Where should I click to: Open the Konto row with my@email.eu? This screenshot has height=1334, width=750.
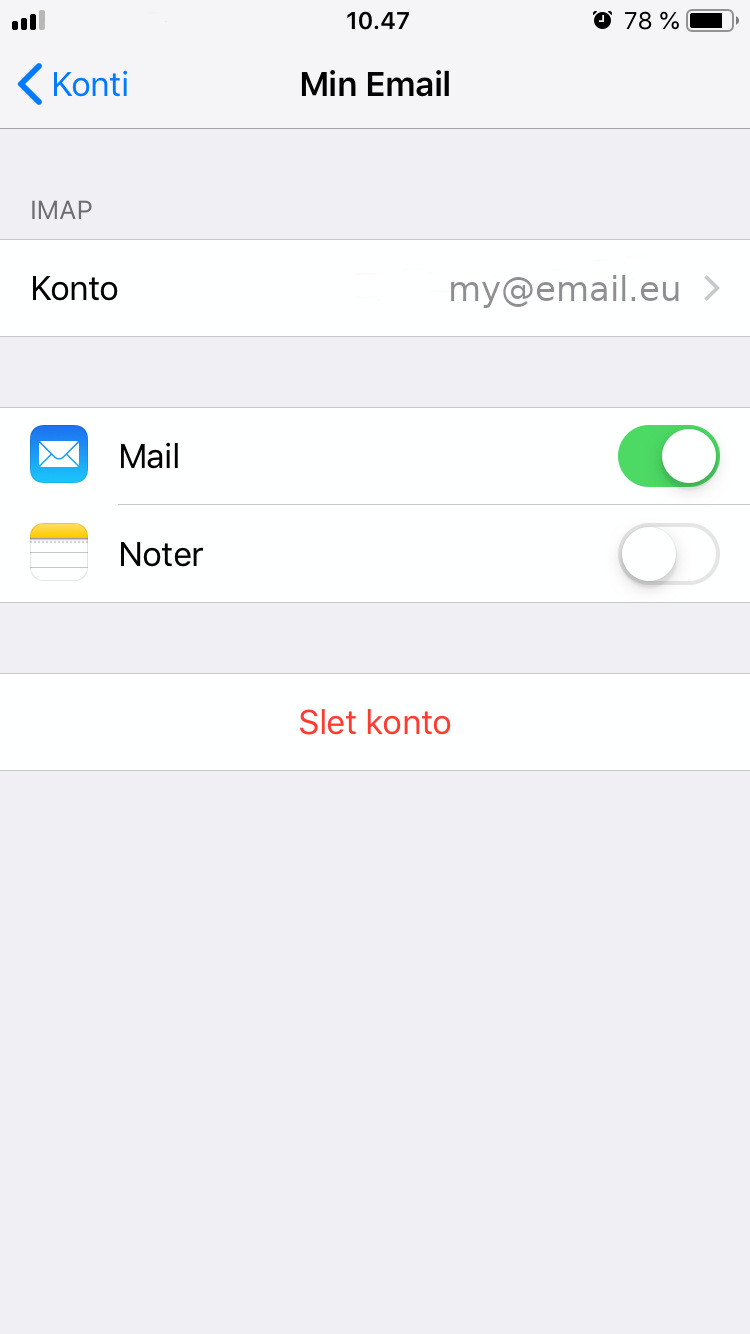375,288
